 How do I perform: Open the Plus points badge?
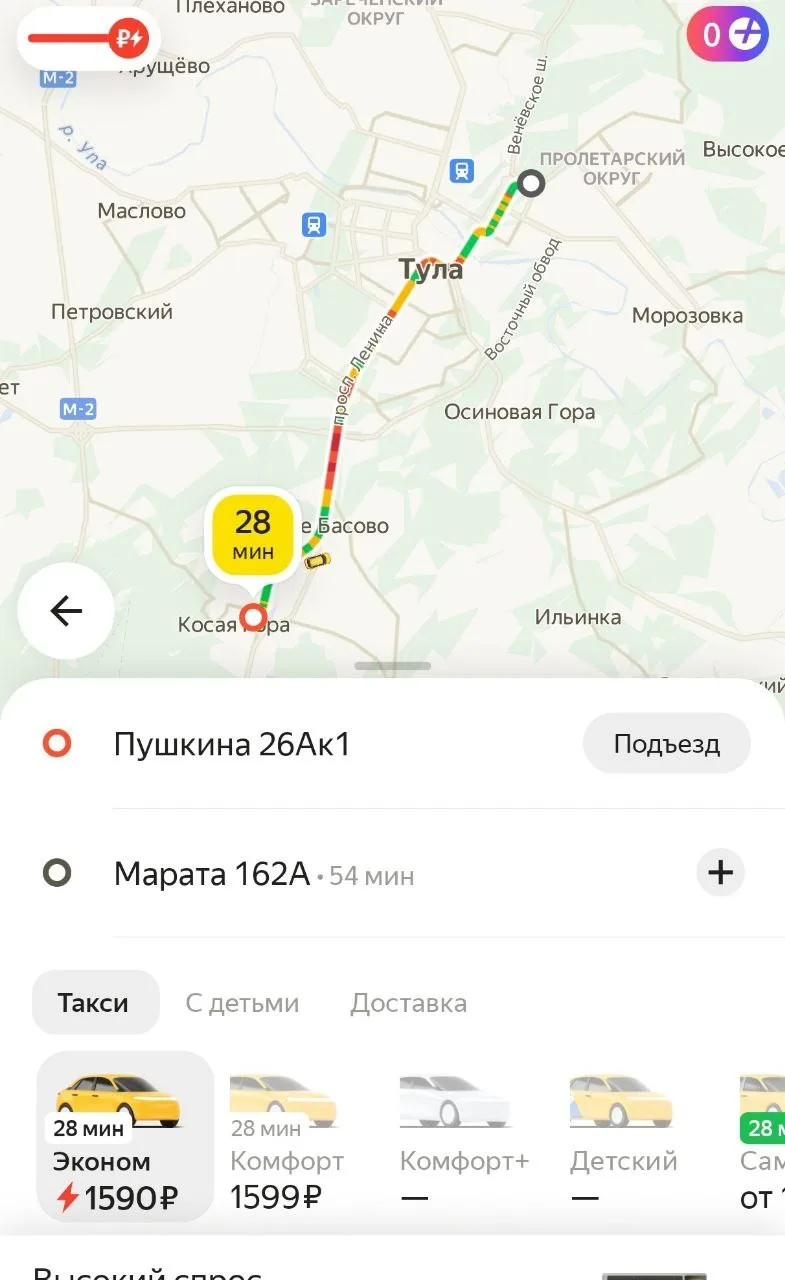point(727,36)
